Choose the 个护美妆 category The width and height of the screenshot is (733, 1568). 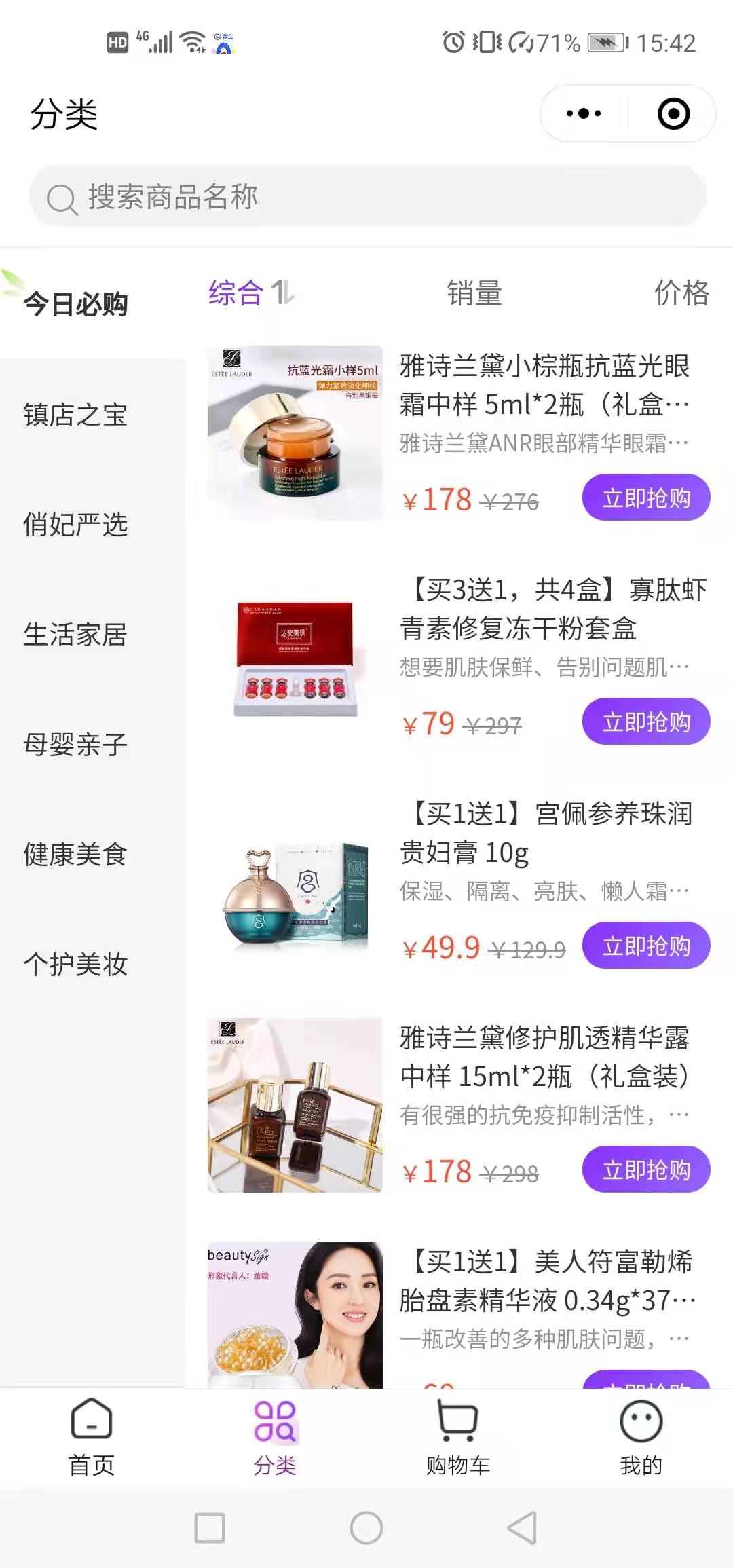click(x=75, y=965)
